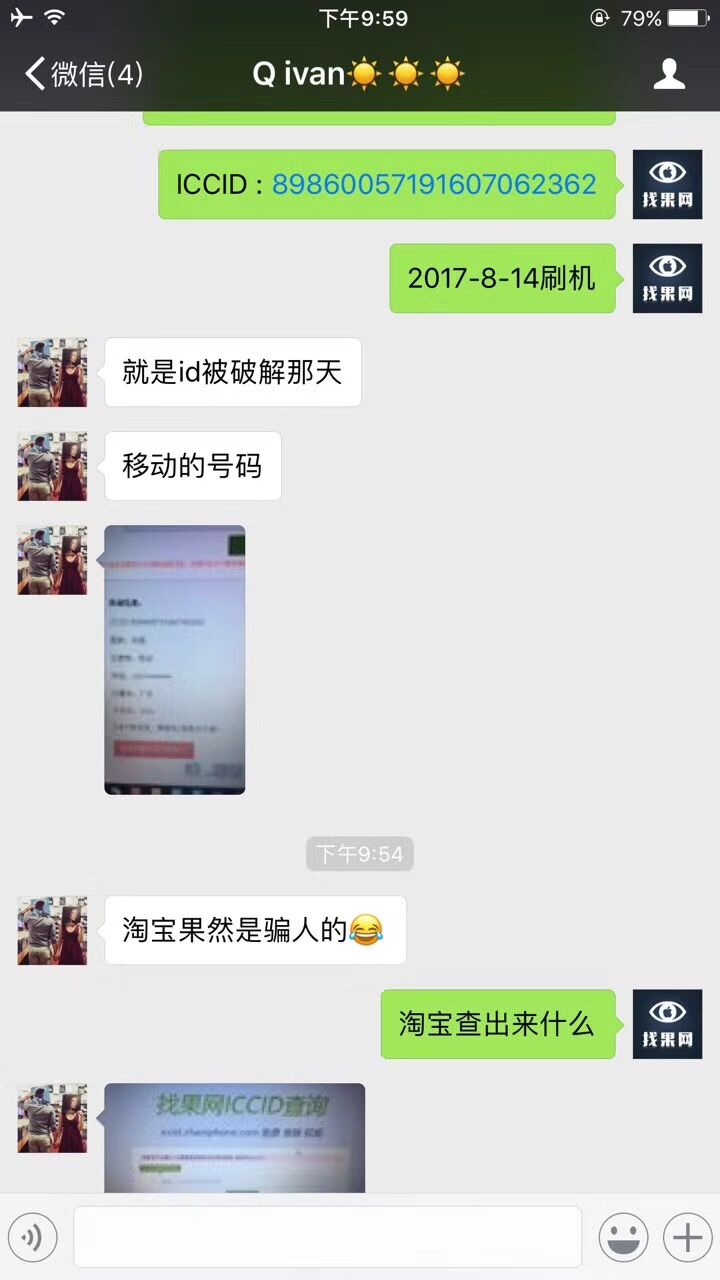720x1280 pixels.
Task: Tap the 找果网 avatar beside 淘宝查出来什么
Action: pos(667,1023)
